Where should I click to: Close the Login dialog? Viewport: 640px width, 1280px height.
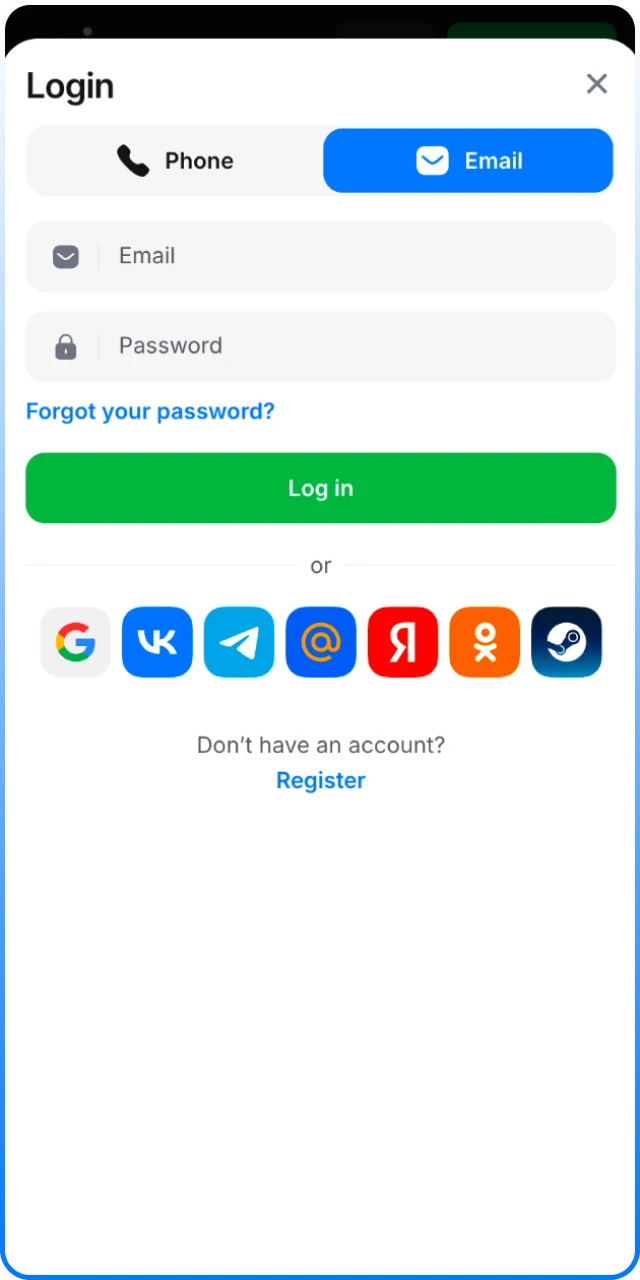point(596,84)
